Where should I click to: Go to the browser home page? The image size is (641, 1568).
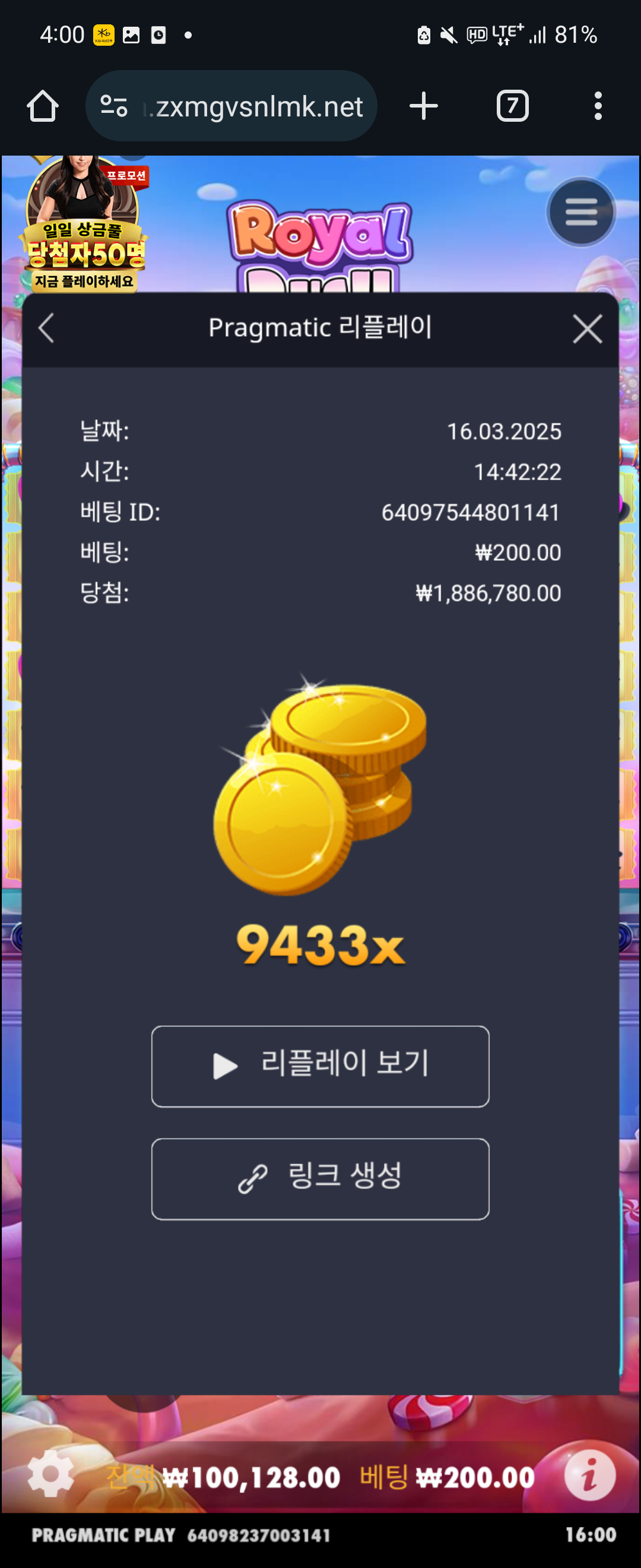43,106
